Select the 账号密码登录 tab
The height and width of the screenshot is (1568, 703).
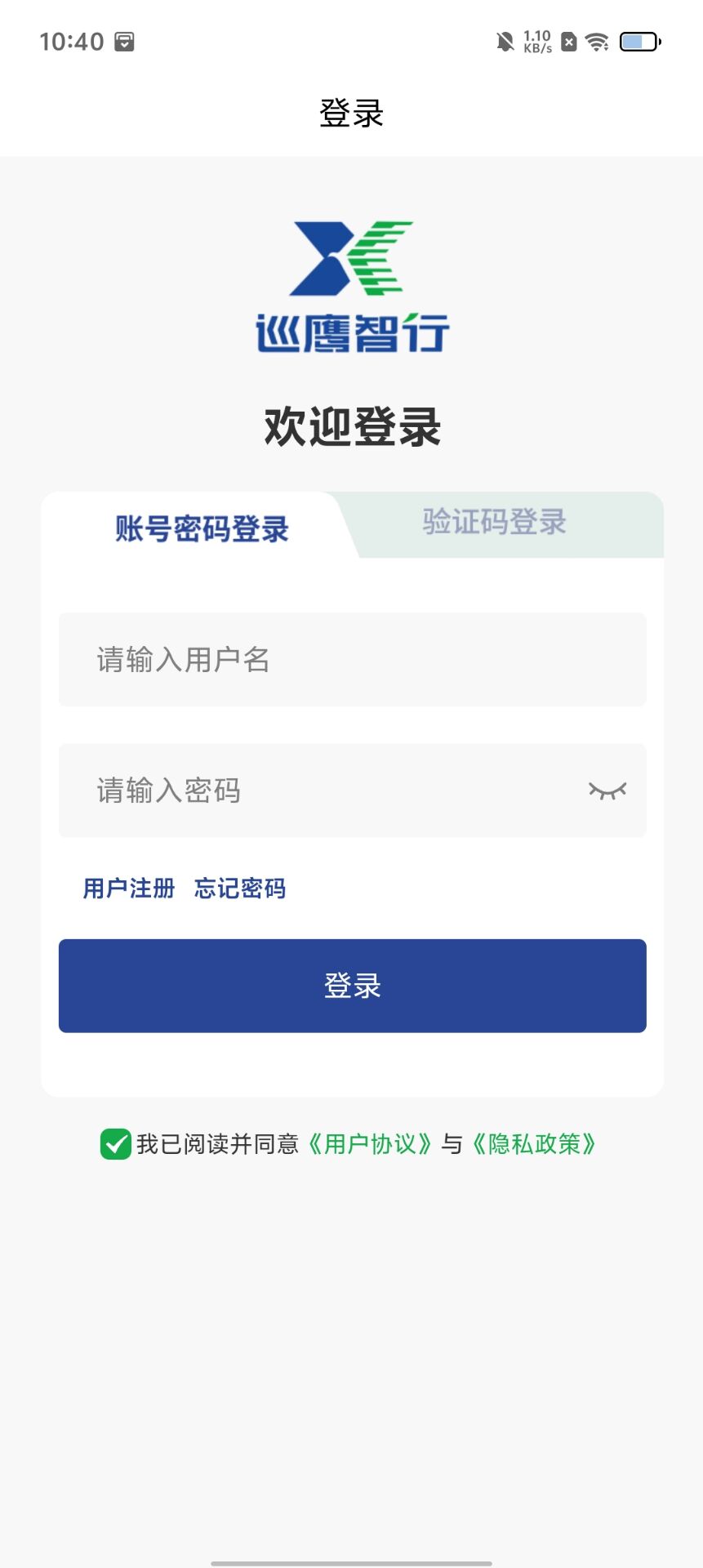[x=202, y=529]
